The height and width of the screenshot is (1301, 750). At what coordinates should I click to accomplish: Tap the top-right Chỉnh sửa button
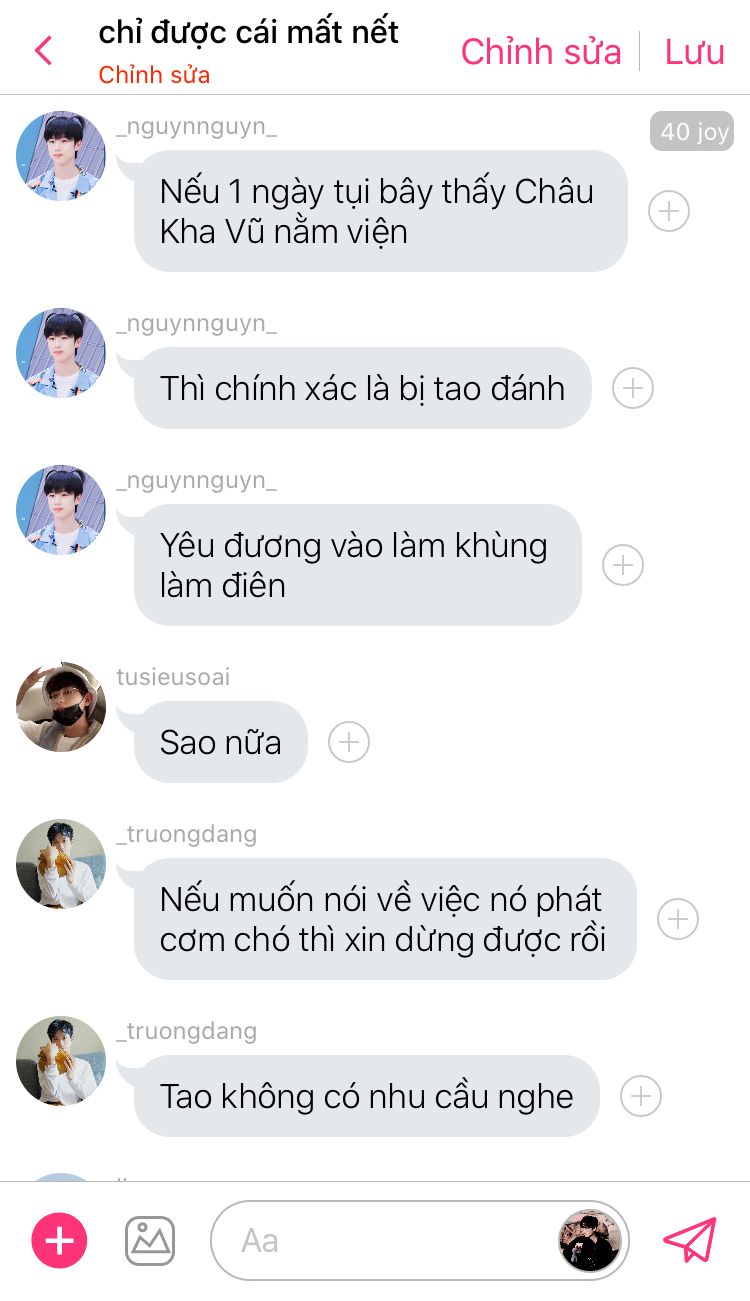540,52
